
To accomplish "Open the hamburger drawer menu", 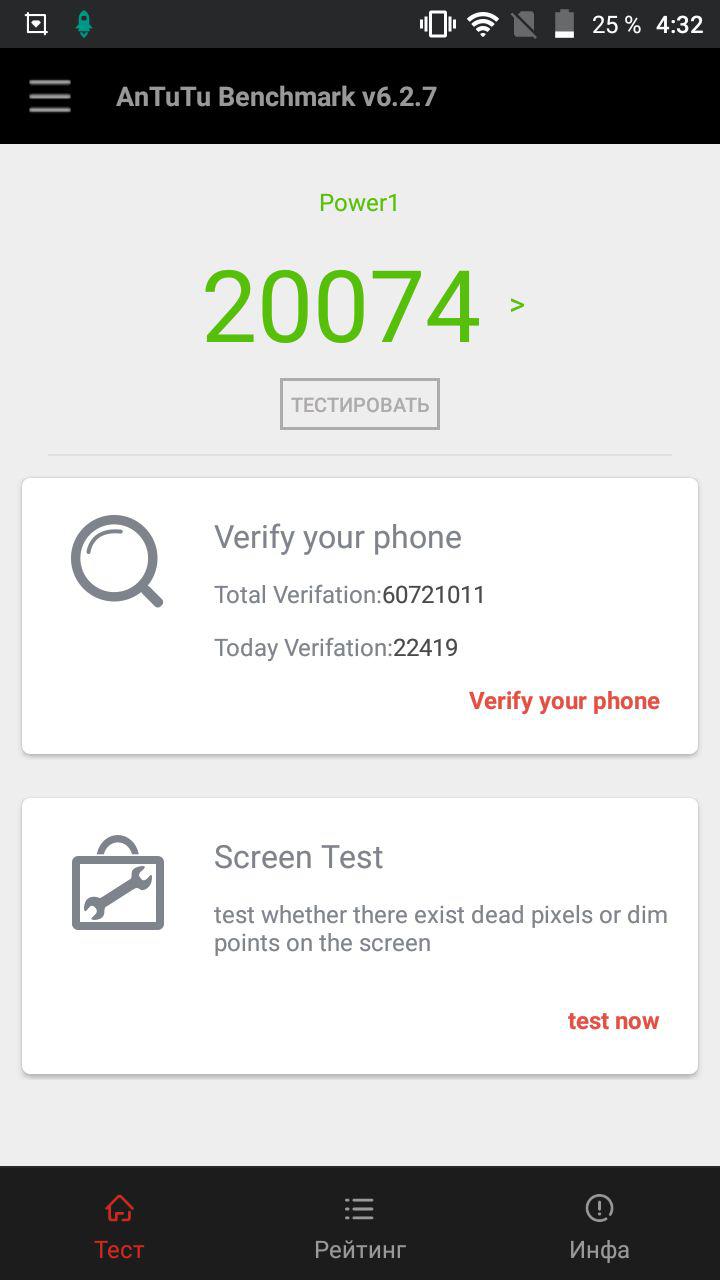I will coord(49,96).
